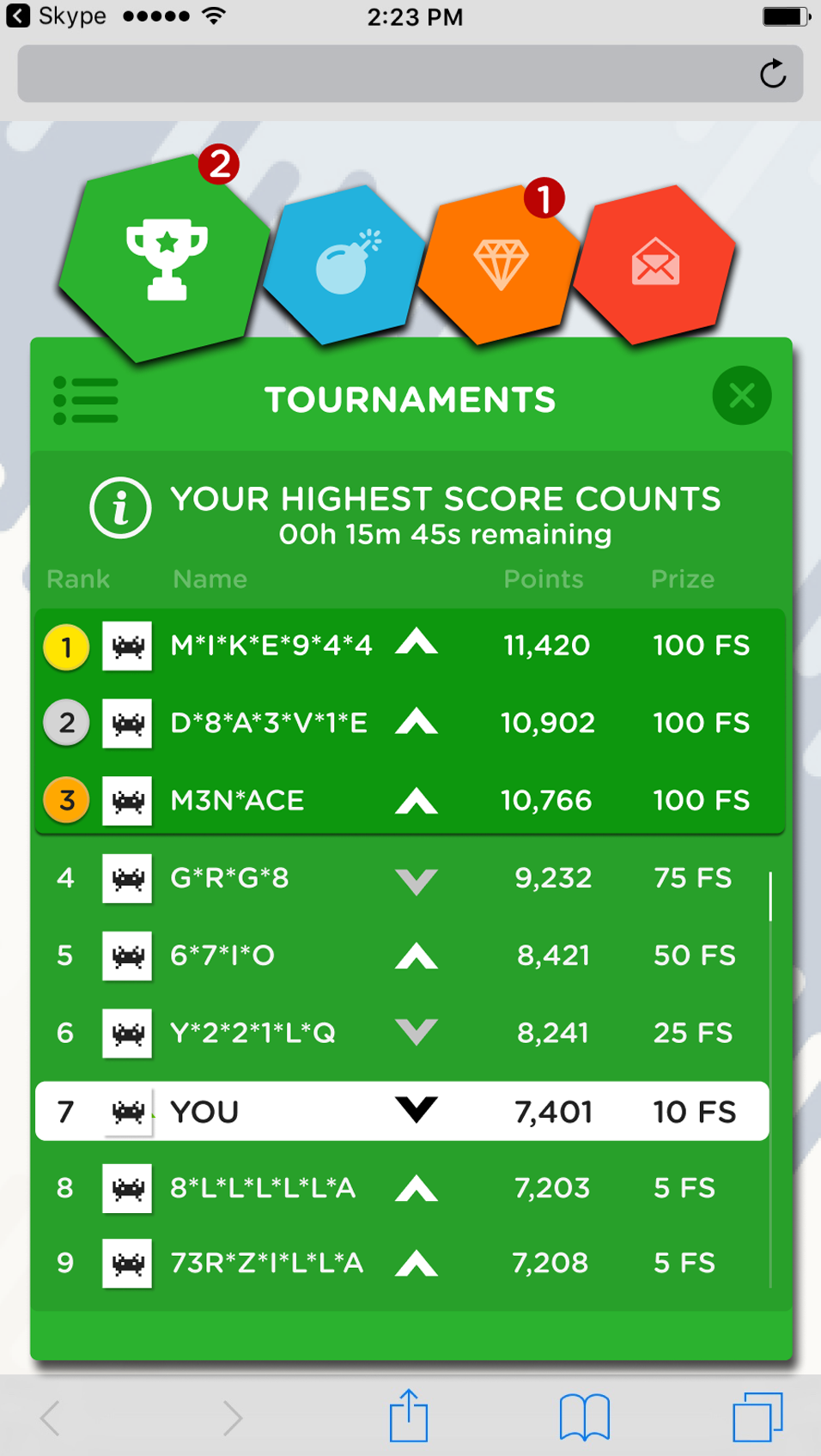
Task: Switch to the blue bomb tab
Action: (345, 264)
